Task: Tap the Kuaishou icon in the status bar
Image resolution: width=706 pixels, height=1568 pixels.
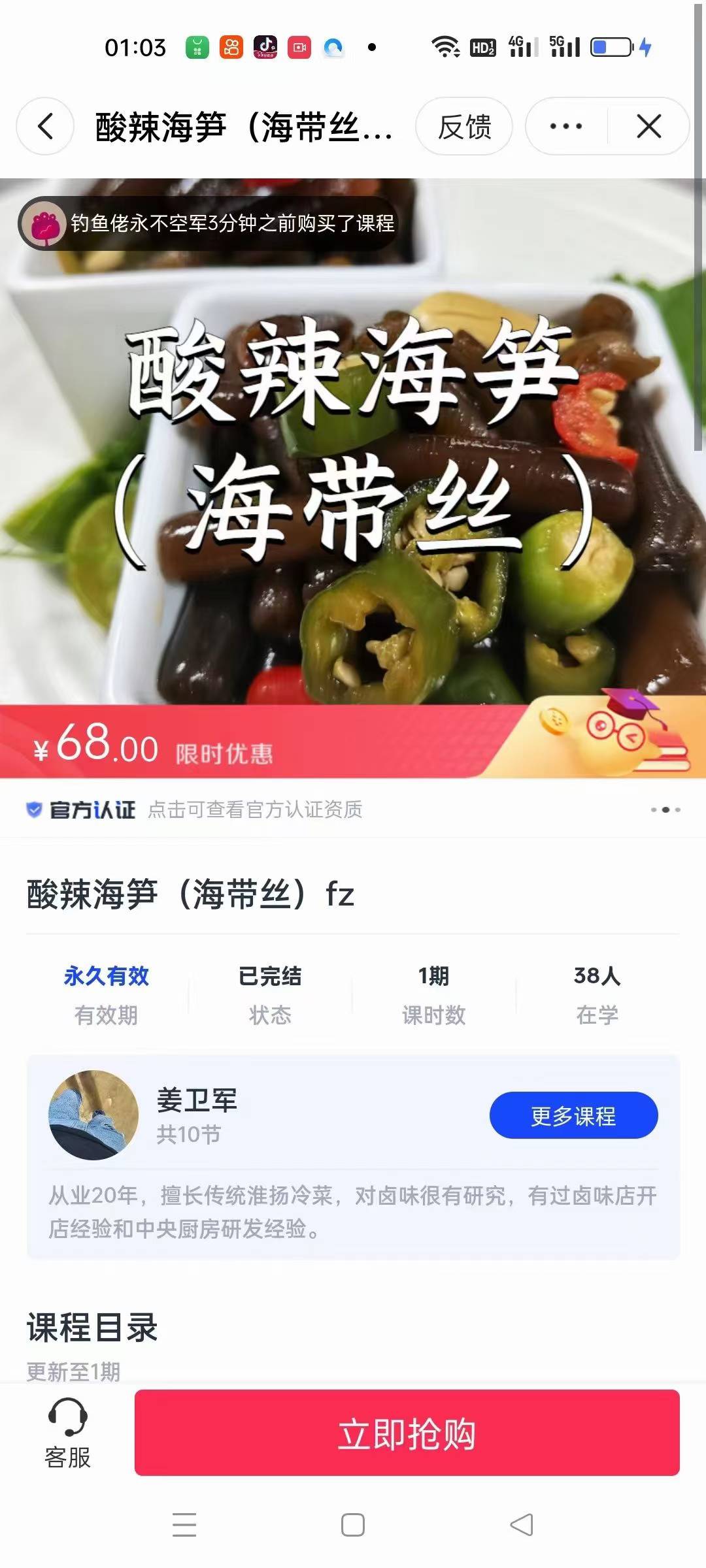Action: coord(232,47)
